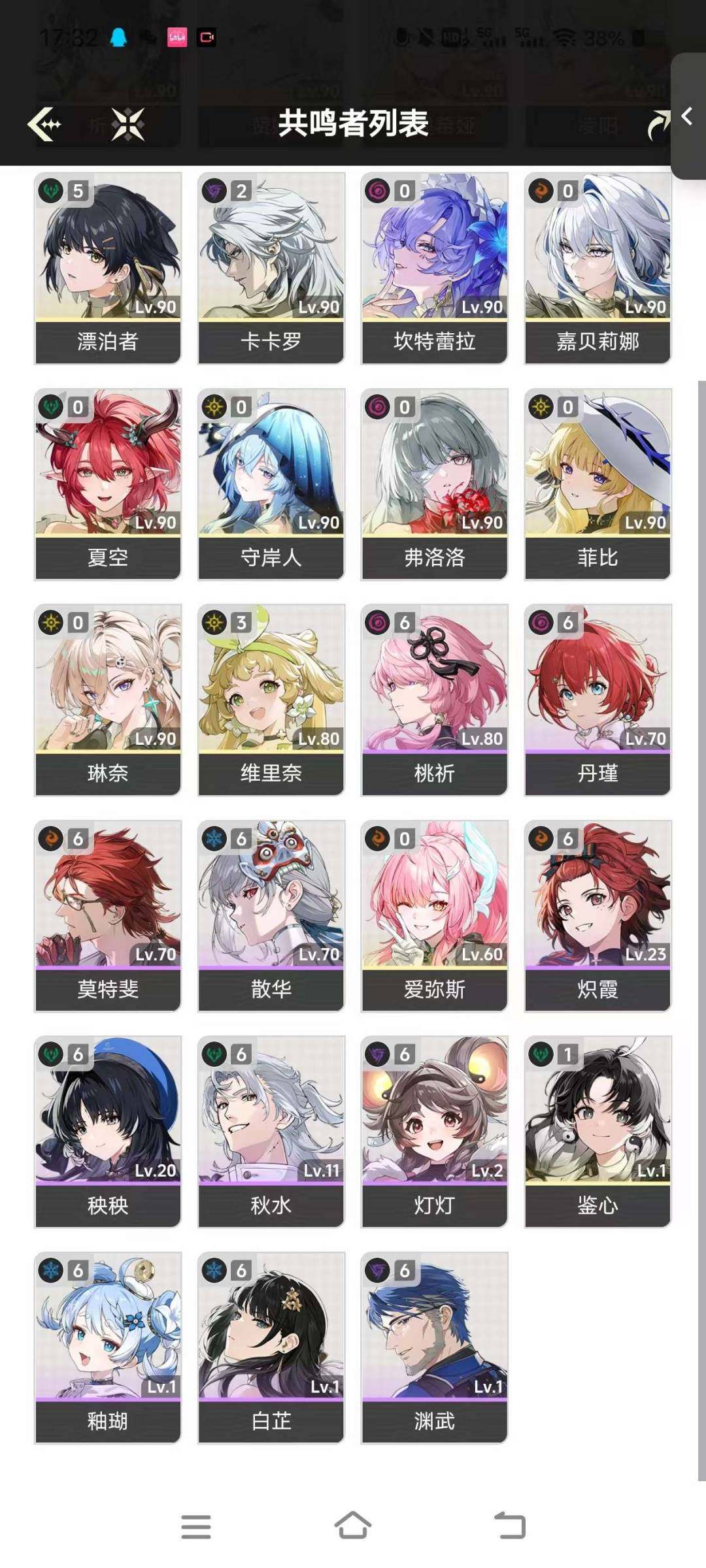Share the resonator list
The image size is (706, 1568).
[658, 124]
